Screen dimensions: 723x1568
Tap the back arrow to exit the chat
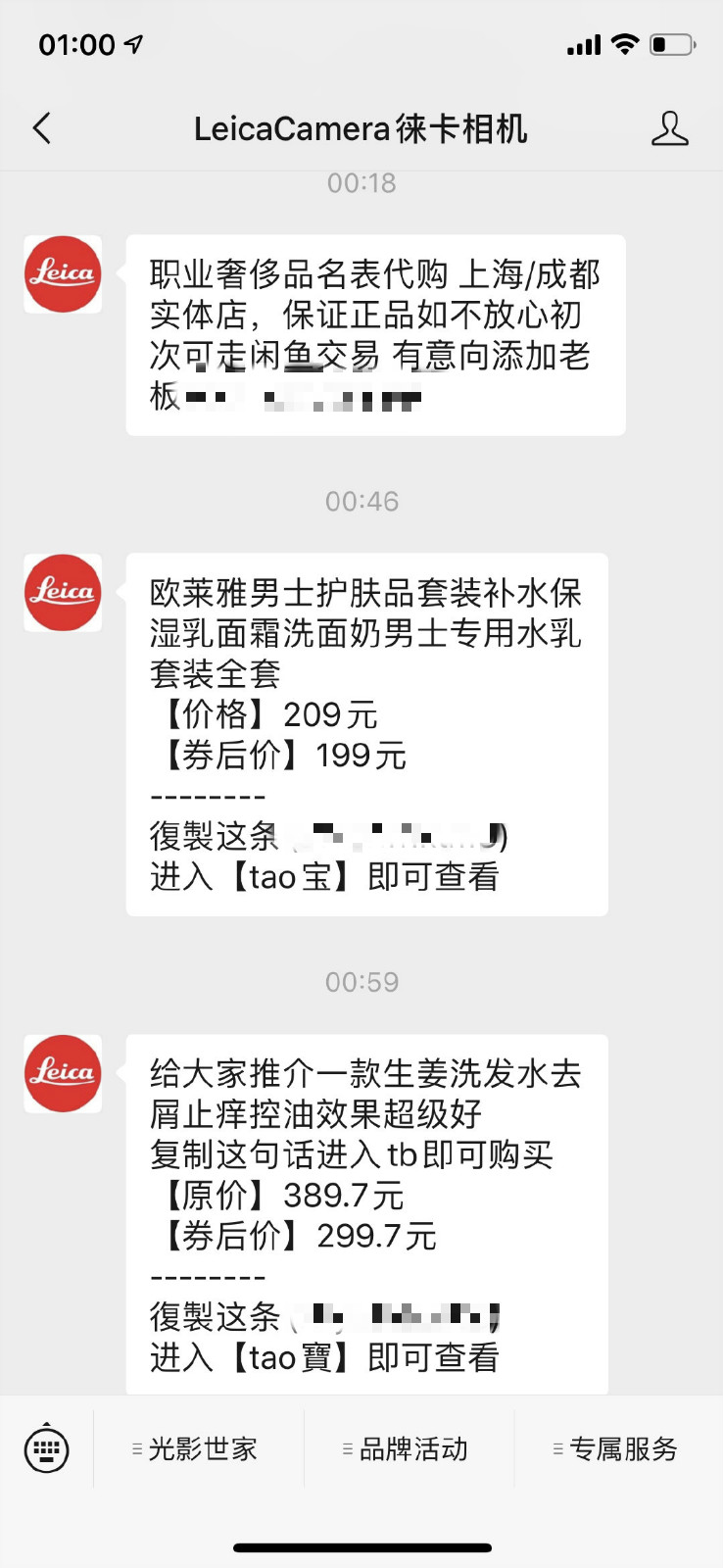(39, 127)
